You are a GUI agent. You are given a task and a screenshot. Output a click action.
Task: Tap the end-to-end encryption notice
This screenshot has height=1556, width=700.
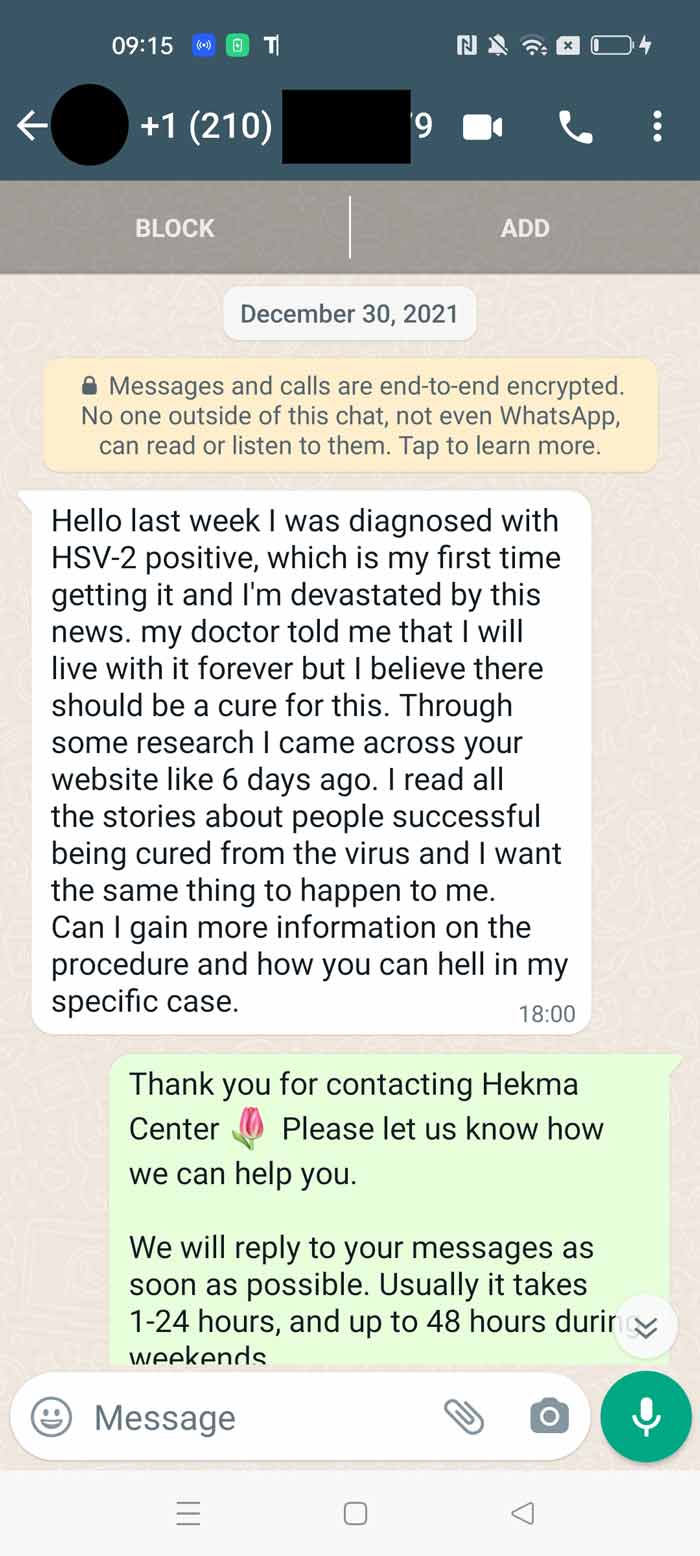coord(350,415)
